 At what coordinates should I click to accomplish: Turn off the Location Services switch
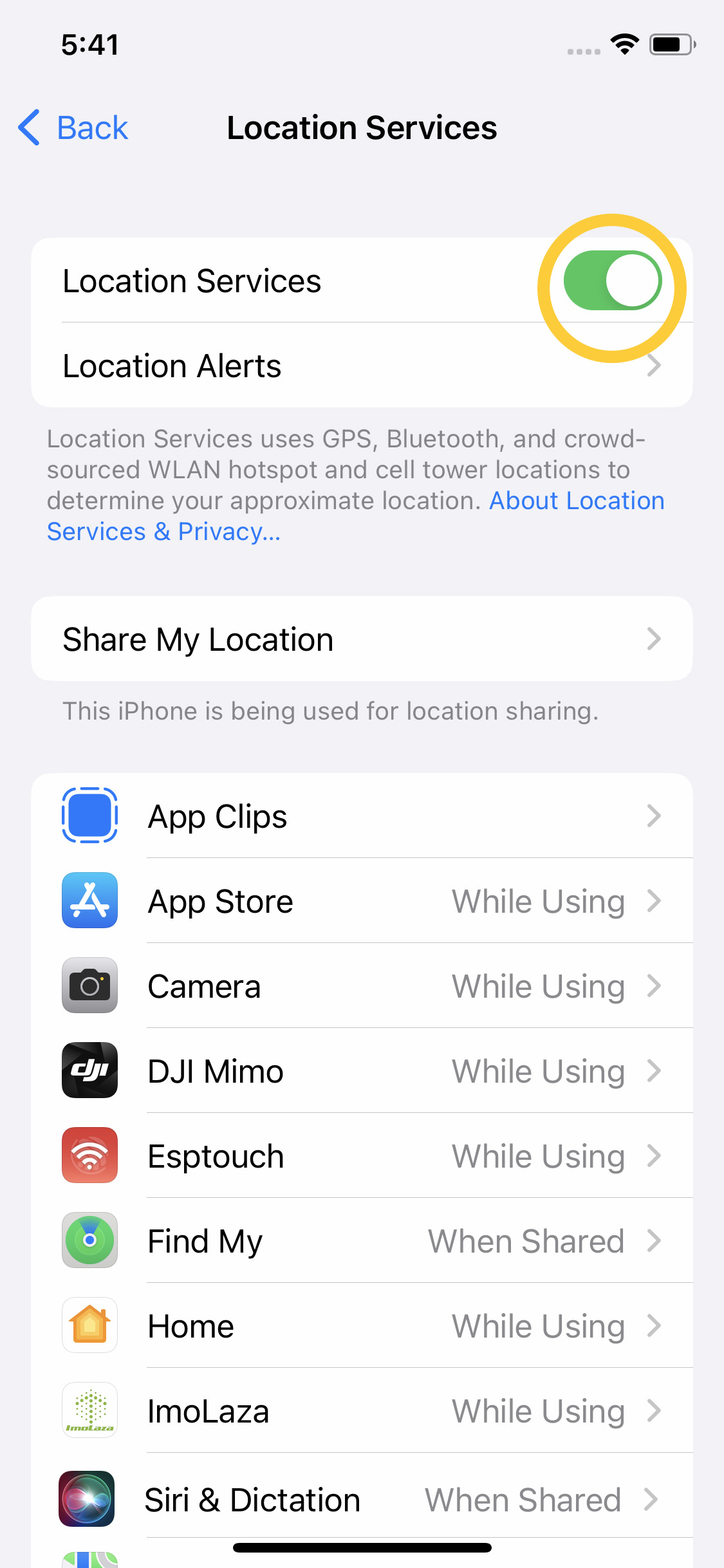pyautogui.click(x=612, y=281)
